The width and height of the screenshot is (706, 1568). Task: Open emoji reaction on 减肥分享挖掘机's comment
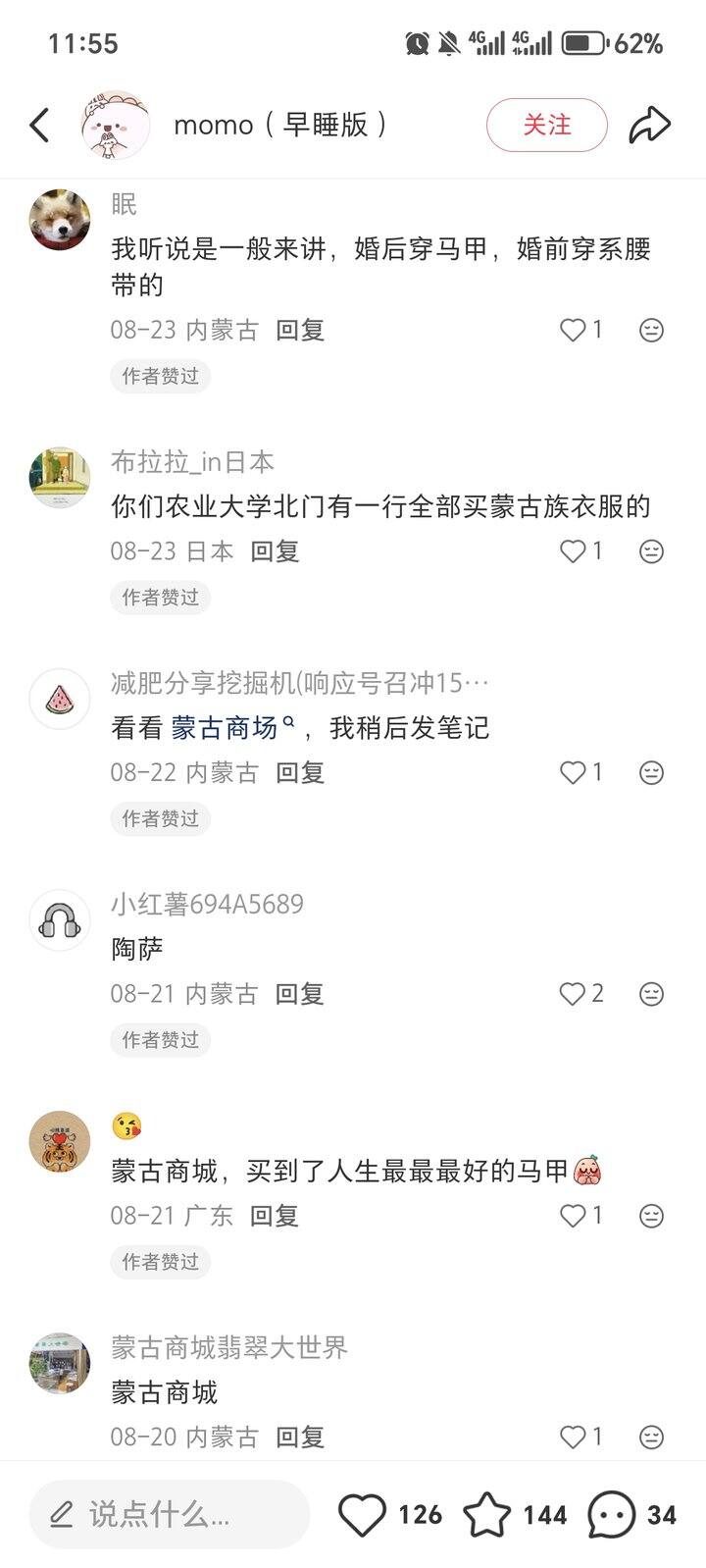coord(651,773)
